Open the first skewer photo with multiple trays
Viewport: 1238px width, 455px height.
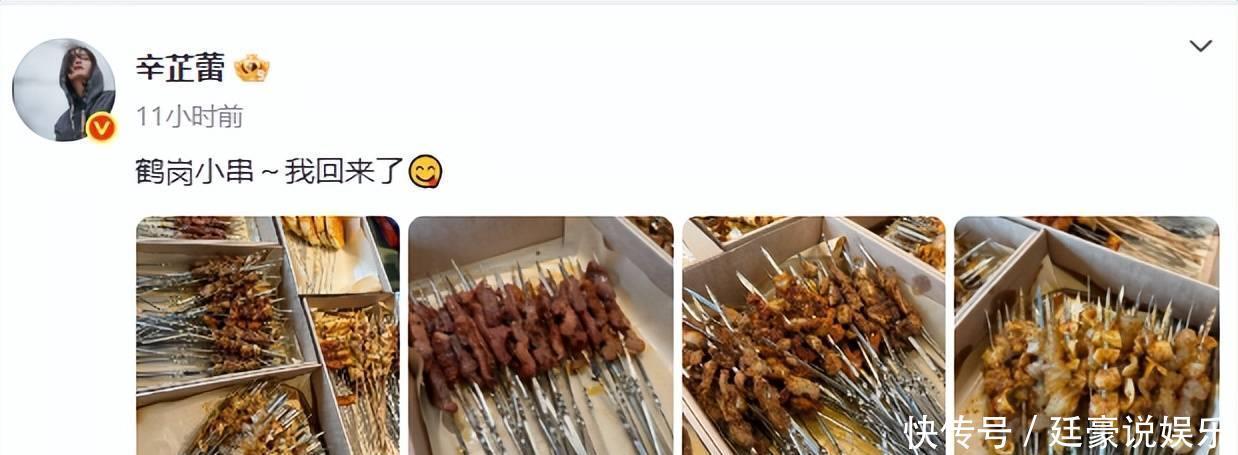pyautogui.click(x=268, y=335)
